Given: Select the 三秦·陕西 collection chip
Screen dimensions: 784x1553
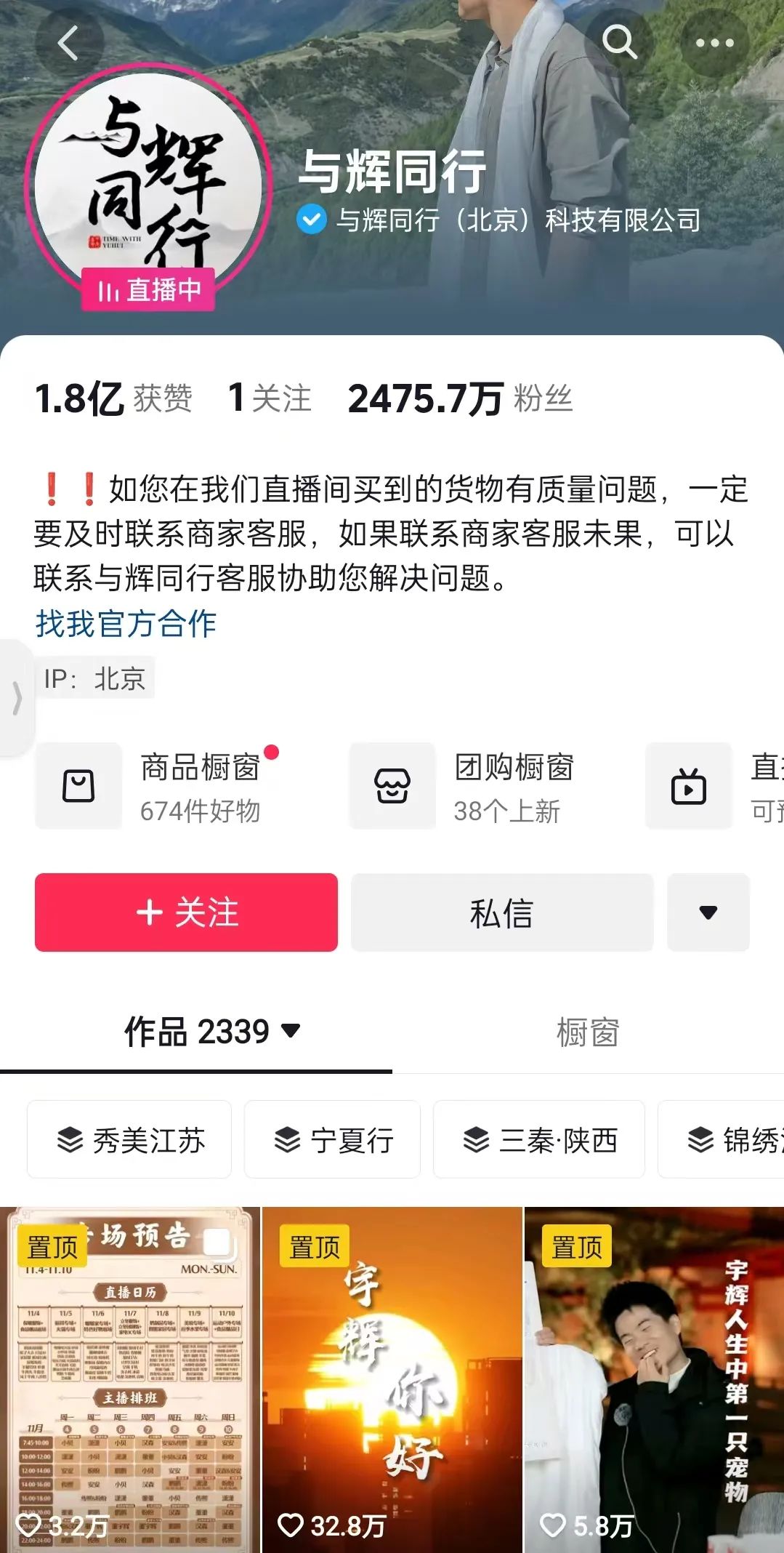Looking at the screenshot, I should [539, 1139].
